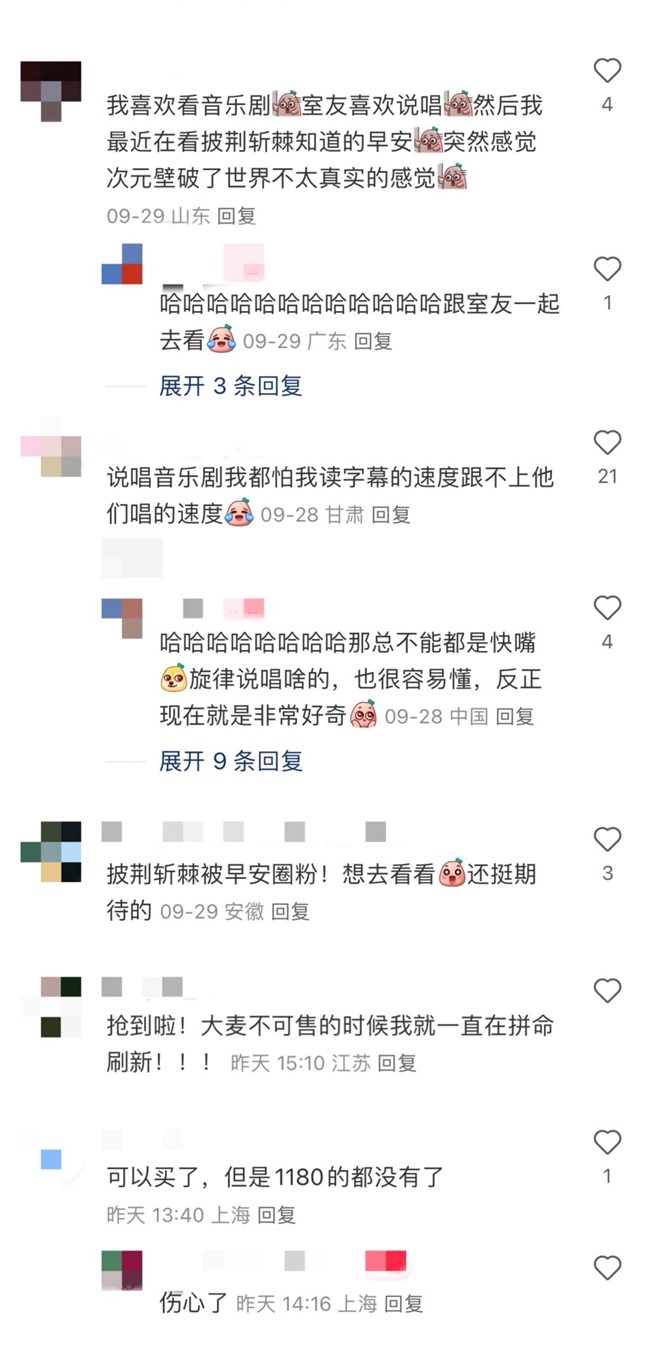650x1346 pixels.
Task: Like the comment 抢到啦 大麦不可售
Action: [607, 991]
